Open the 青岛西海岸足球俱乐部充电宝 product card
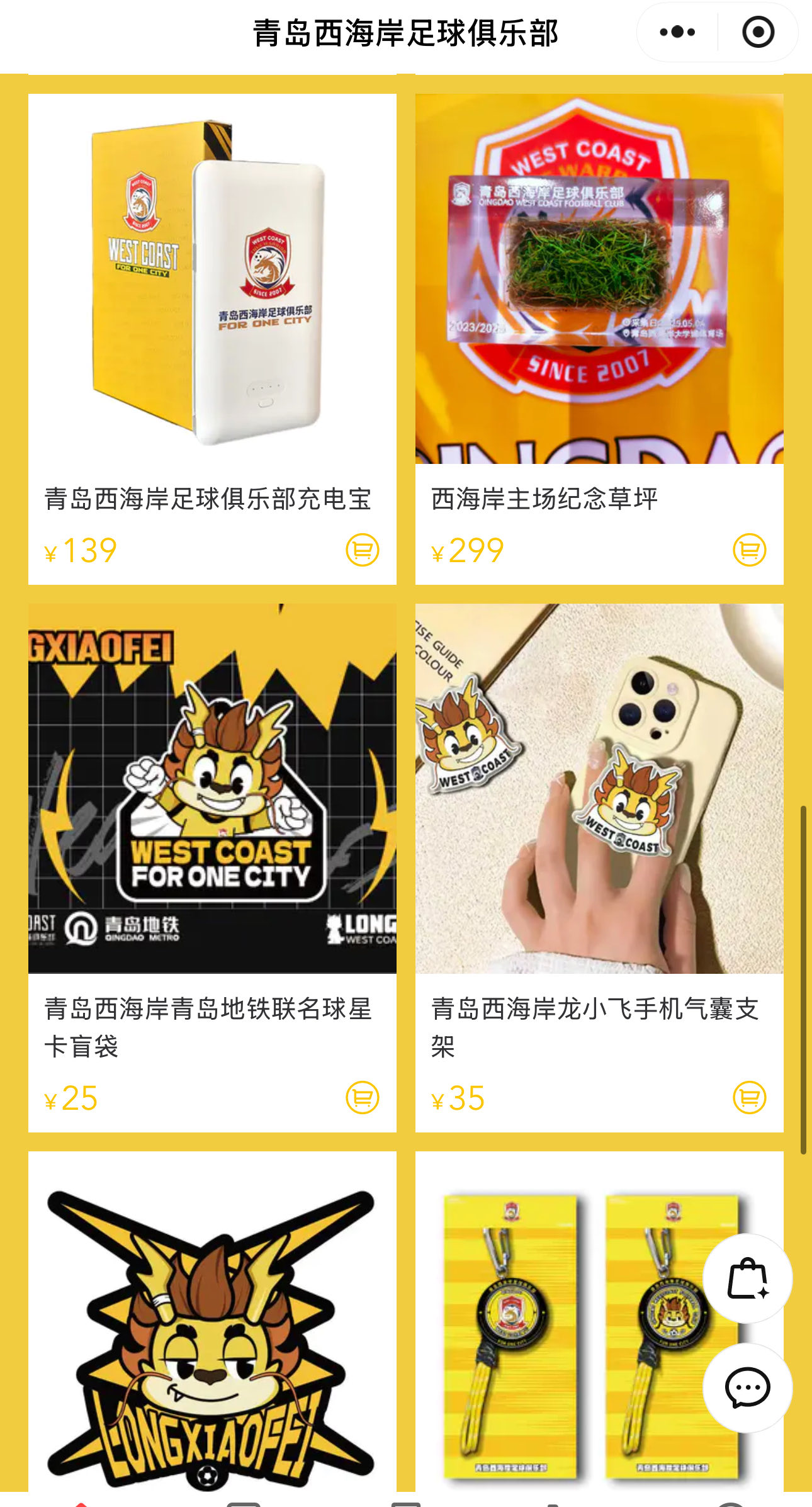812x1507 pixels. coord(212,283)
